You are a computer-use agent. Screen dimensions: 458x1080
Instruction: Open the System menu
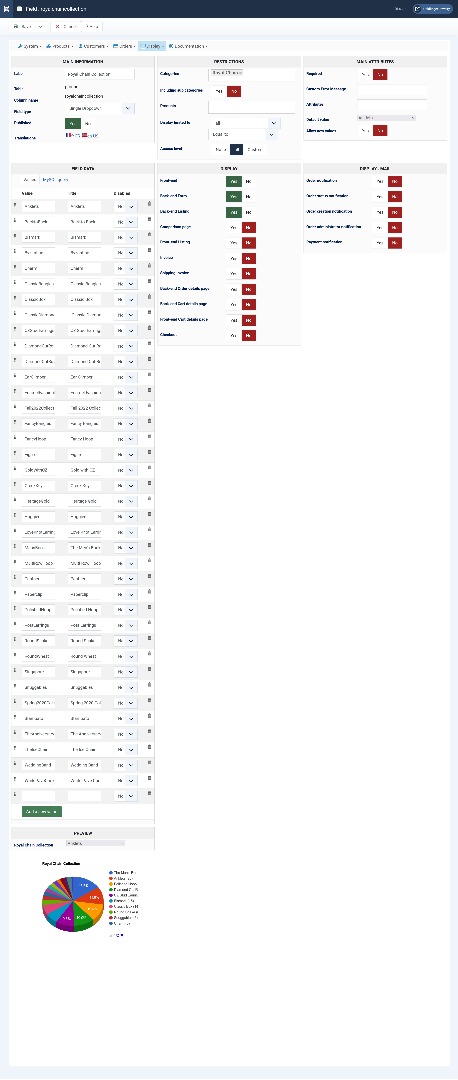coord(28,46)
